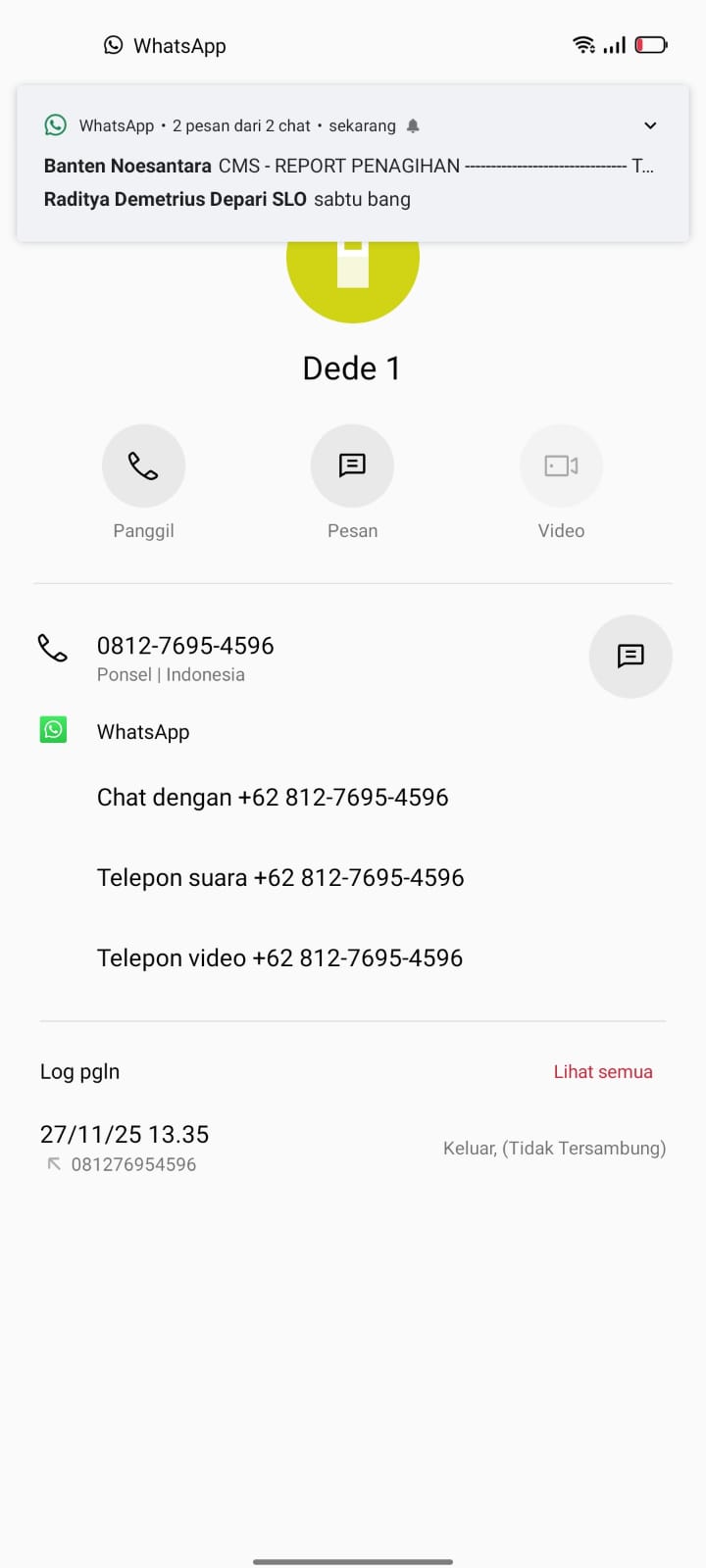Tap the WhatsApp logo in the top status area
Screen dimensions: 706x1568
tap(113, 44)
